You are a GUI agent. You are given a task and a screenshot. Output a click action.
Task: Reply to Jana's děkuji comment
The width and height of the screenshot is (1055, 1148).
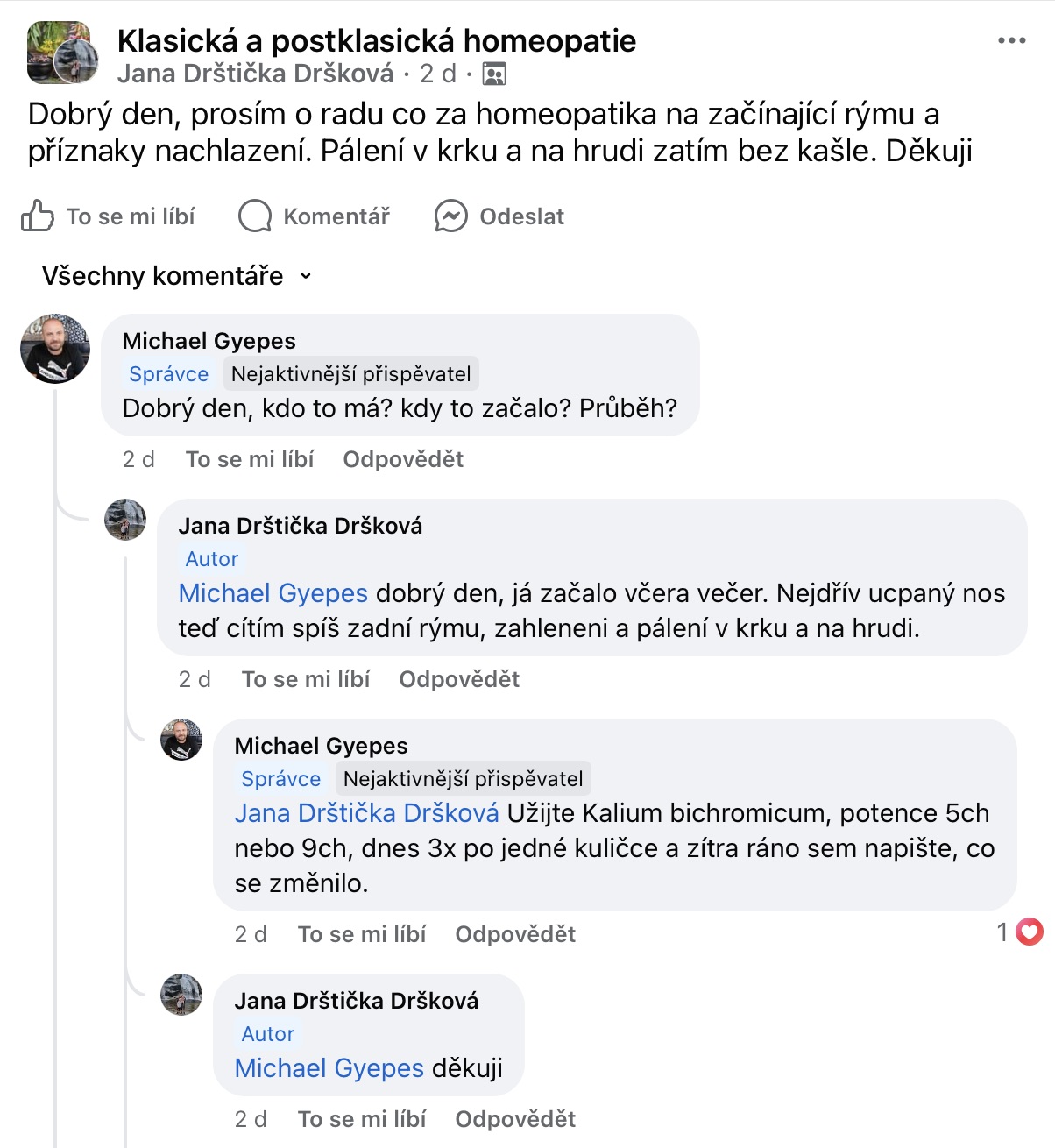(x=515, y=1119)
